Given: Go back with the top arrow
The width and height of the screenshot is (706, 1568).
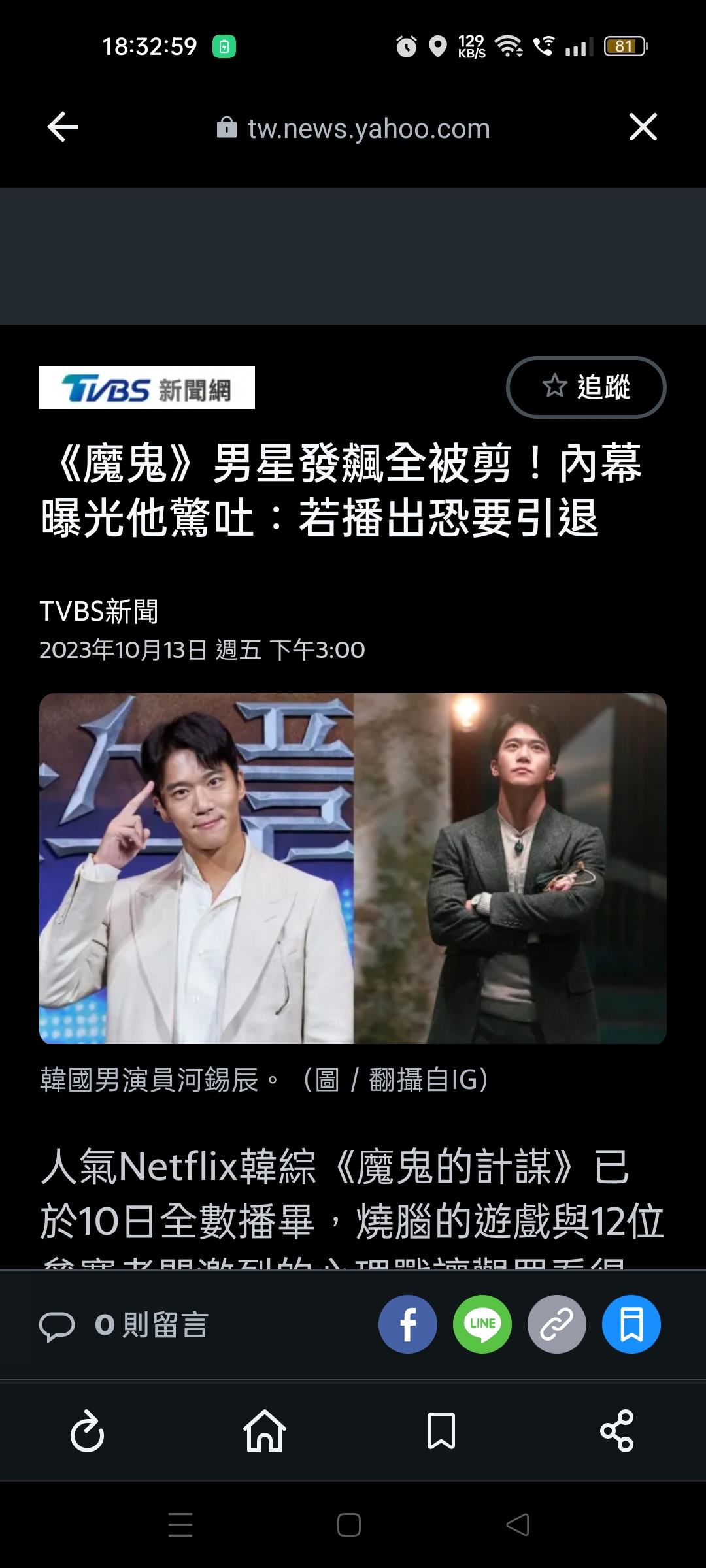Looking at the screenshot, I should coord(63,127).
